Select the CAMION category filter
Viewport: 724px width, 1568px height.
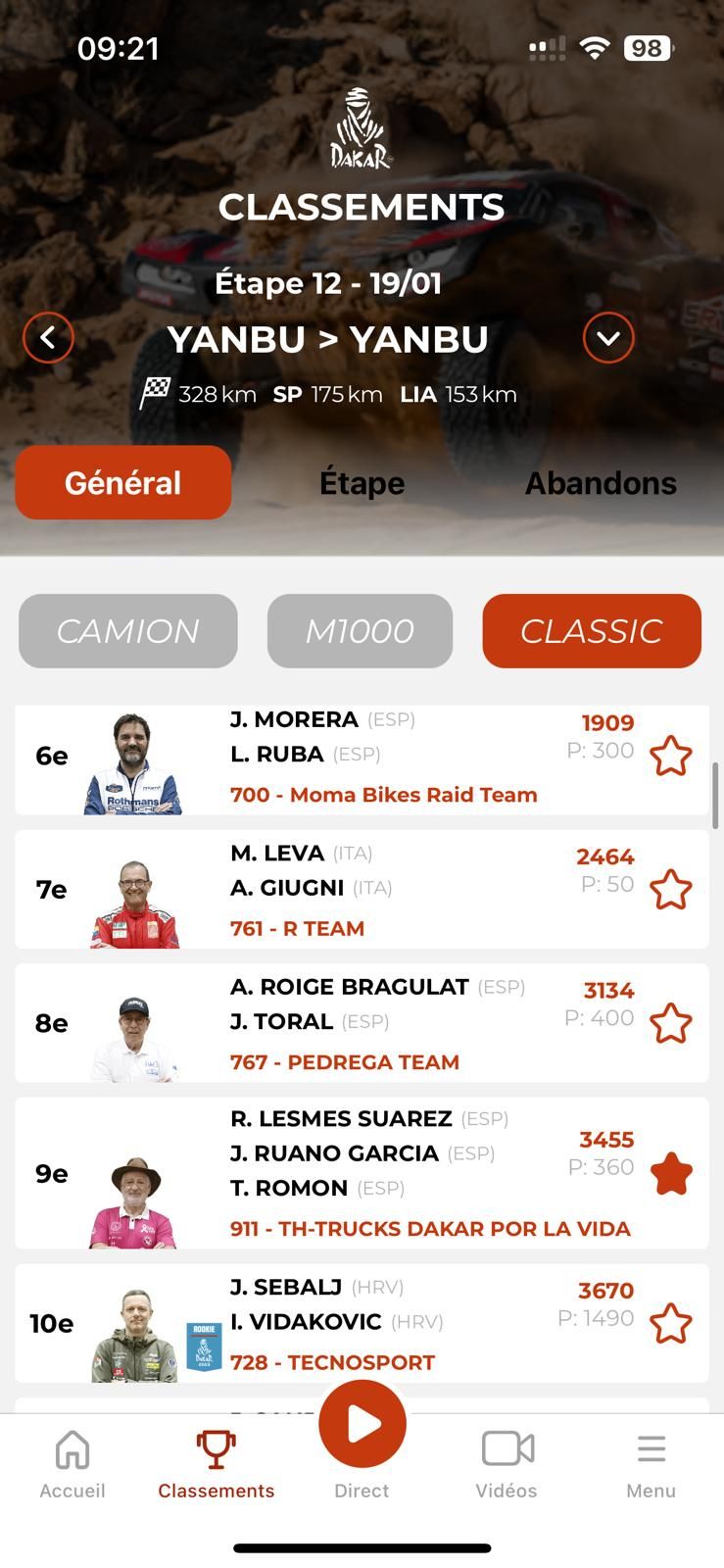(127, 631)
